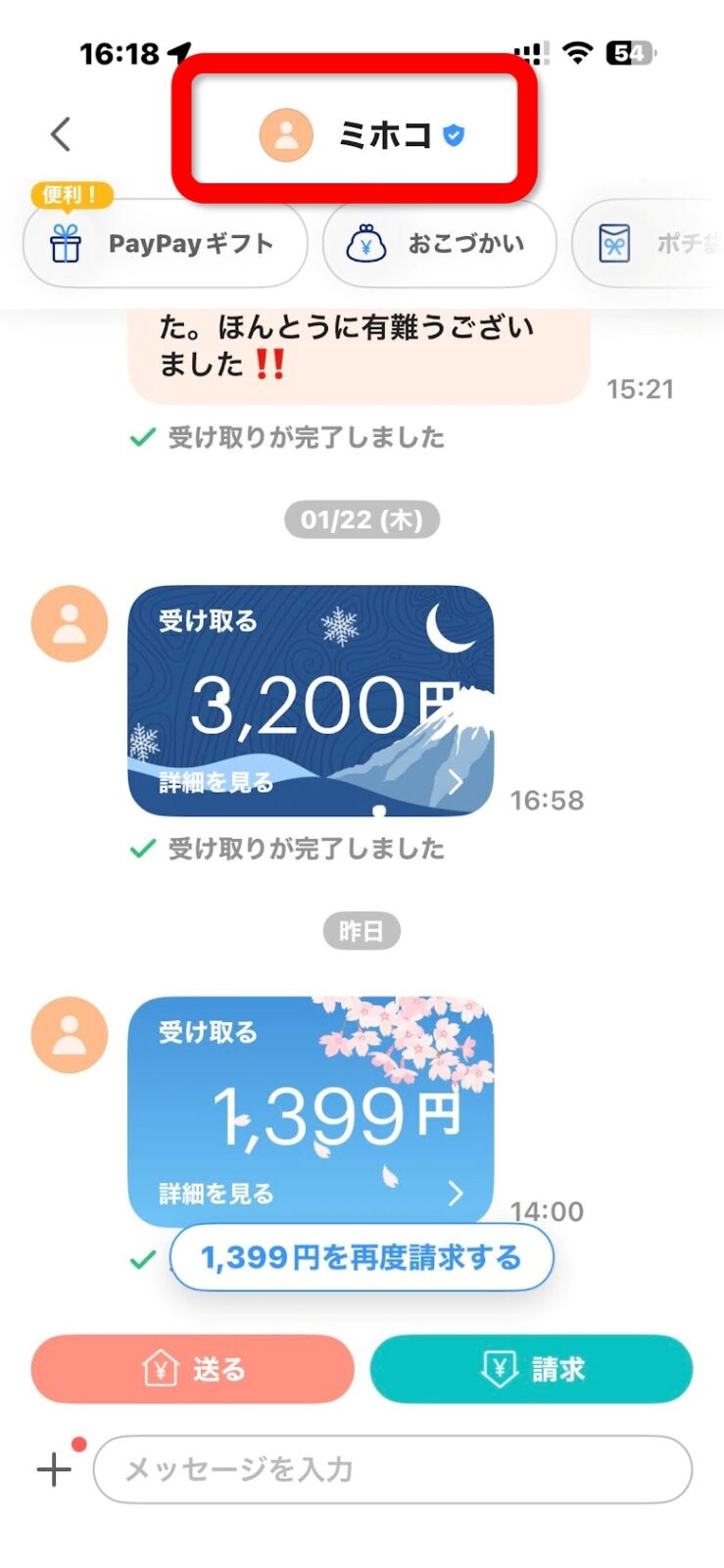
Task: Select the おこづかい chip
Action: [x=440, y=244]
